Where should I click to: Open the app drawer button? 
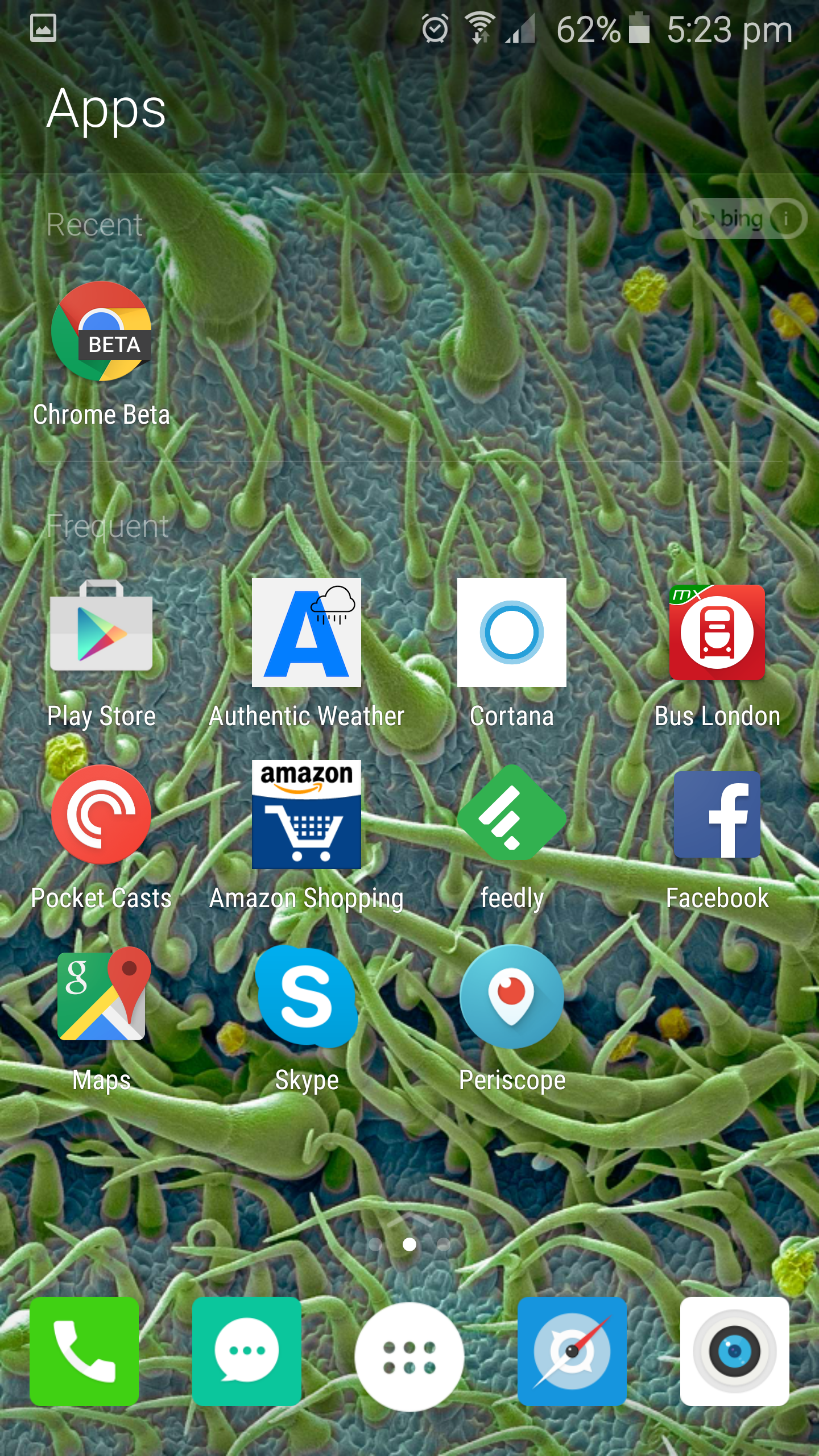(409, 1357)
